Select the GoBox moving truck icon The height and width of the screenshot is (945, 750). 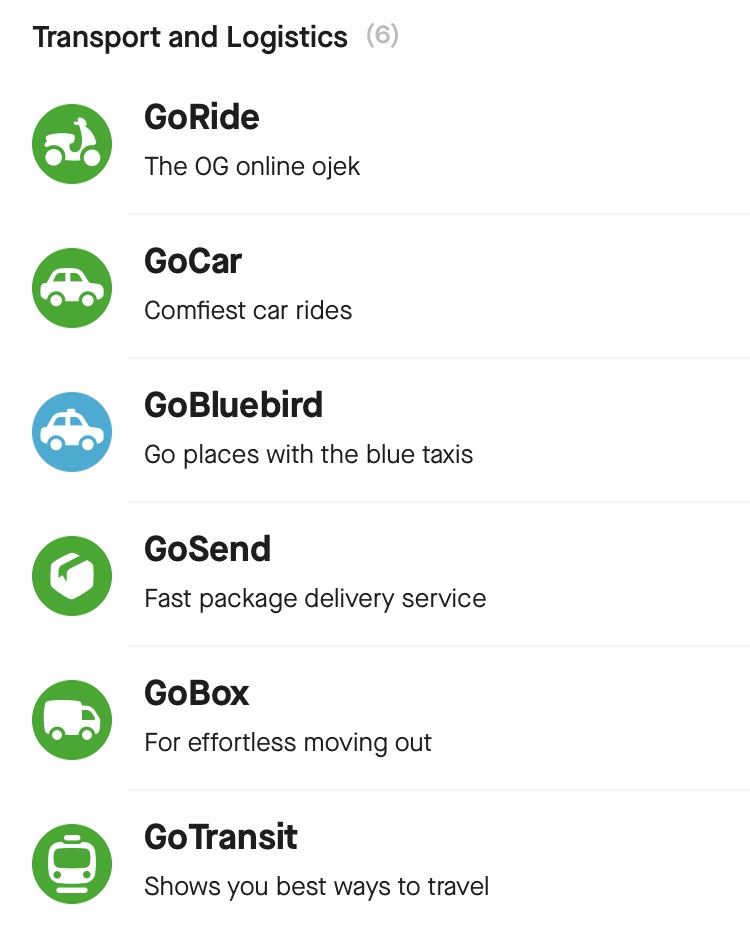[x=71, y=719]
